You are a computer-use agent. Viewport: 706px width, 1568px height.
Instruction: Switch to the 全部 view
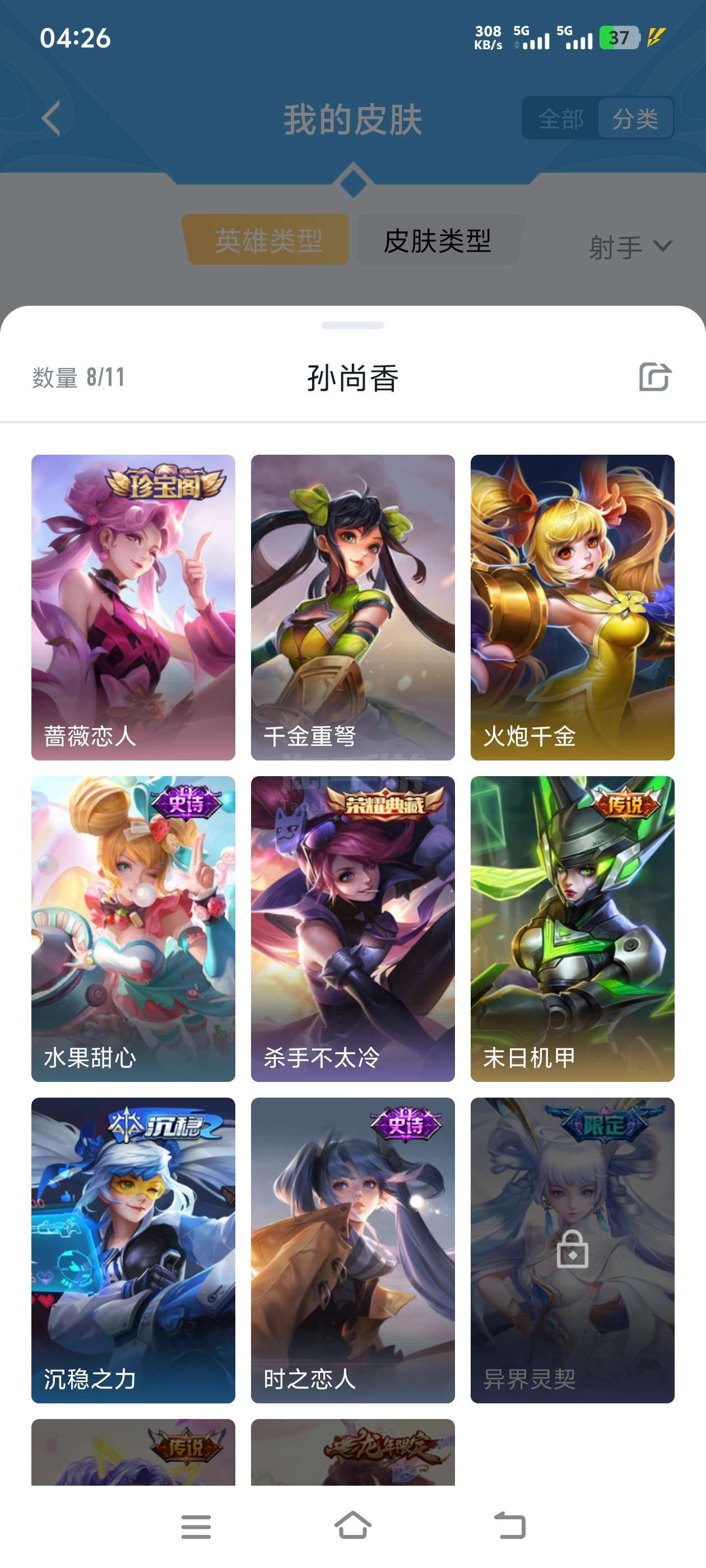tap(560, 119)
